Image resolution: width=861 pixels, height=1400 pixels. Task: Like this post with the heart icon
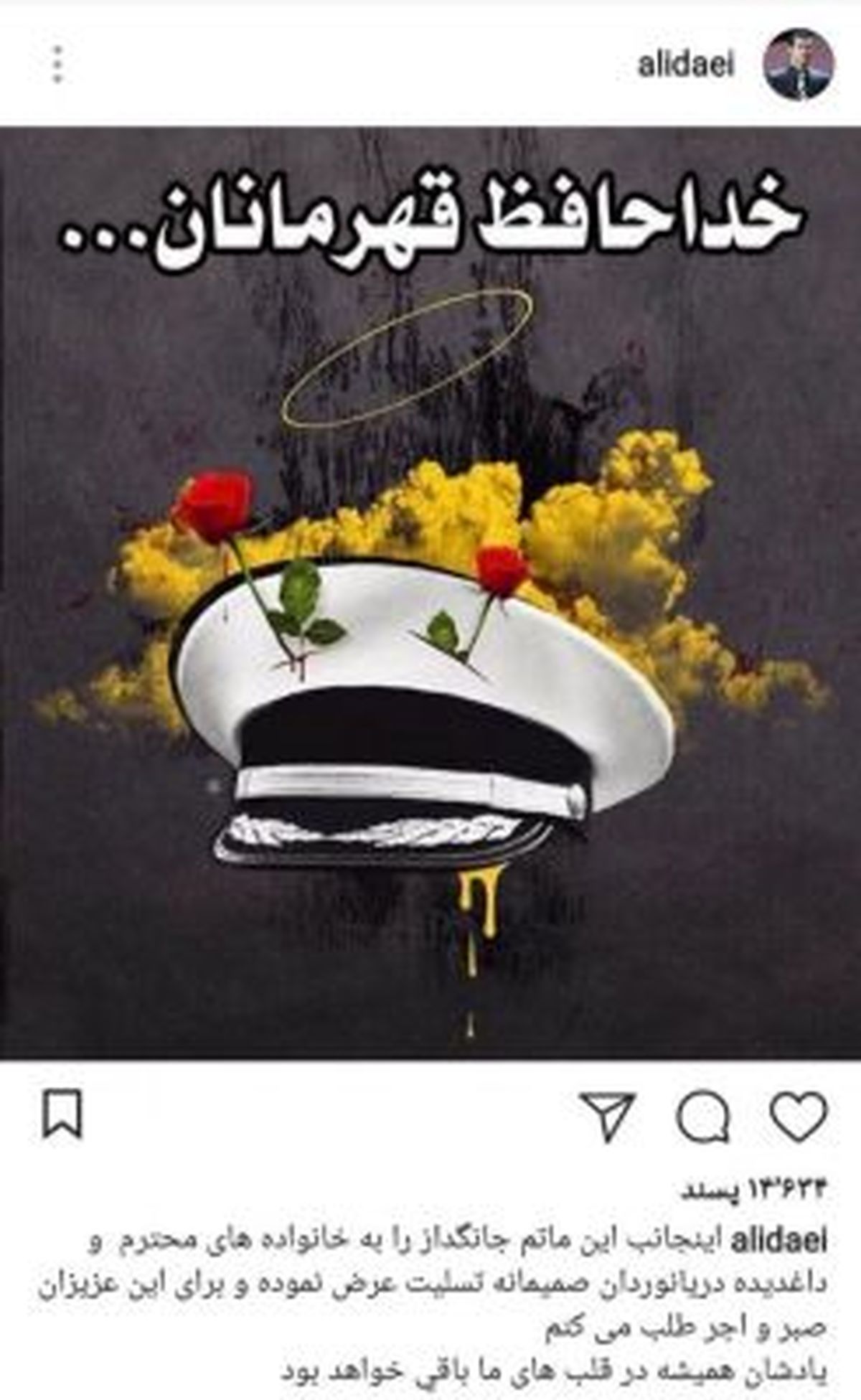(799, 1117)
